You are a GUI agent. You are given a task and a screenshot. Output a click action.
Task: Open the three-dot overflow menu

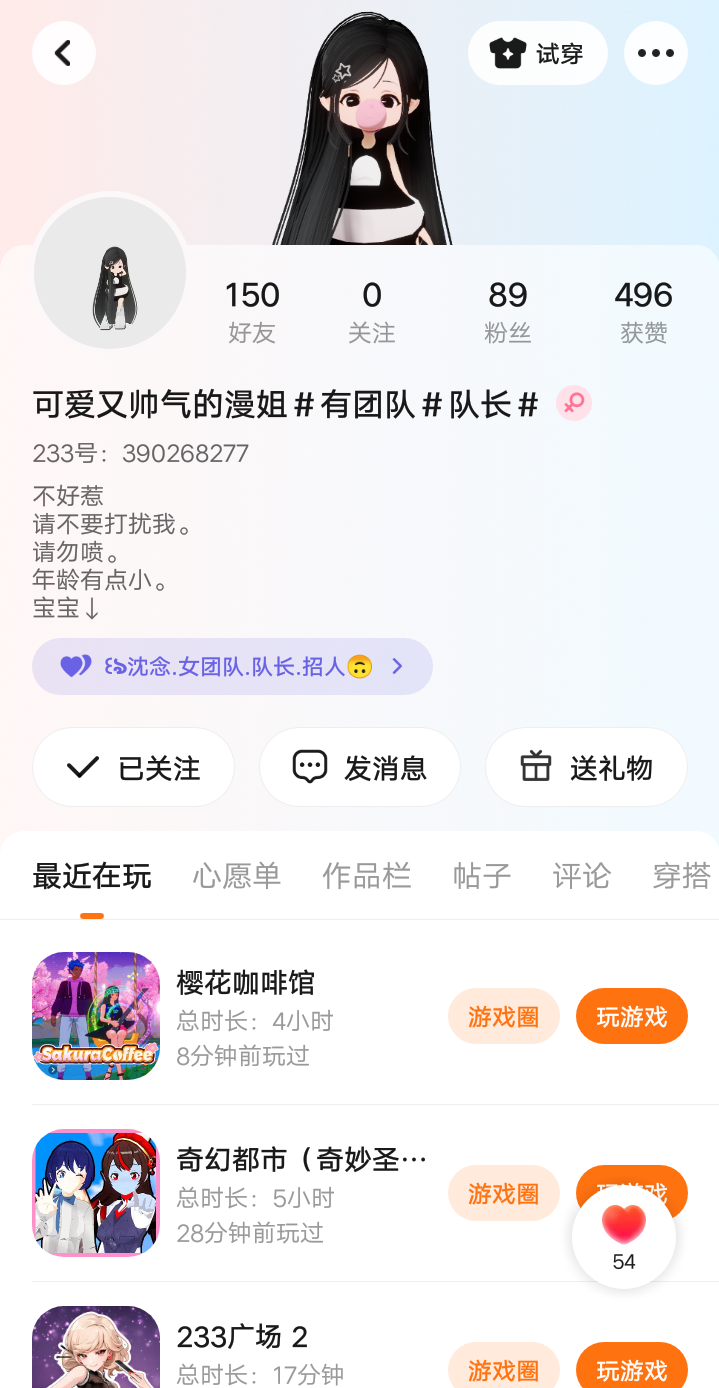(656, 53)
